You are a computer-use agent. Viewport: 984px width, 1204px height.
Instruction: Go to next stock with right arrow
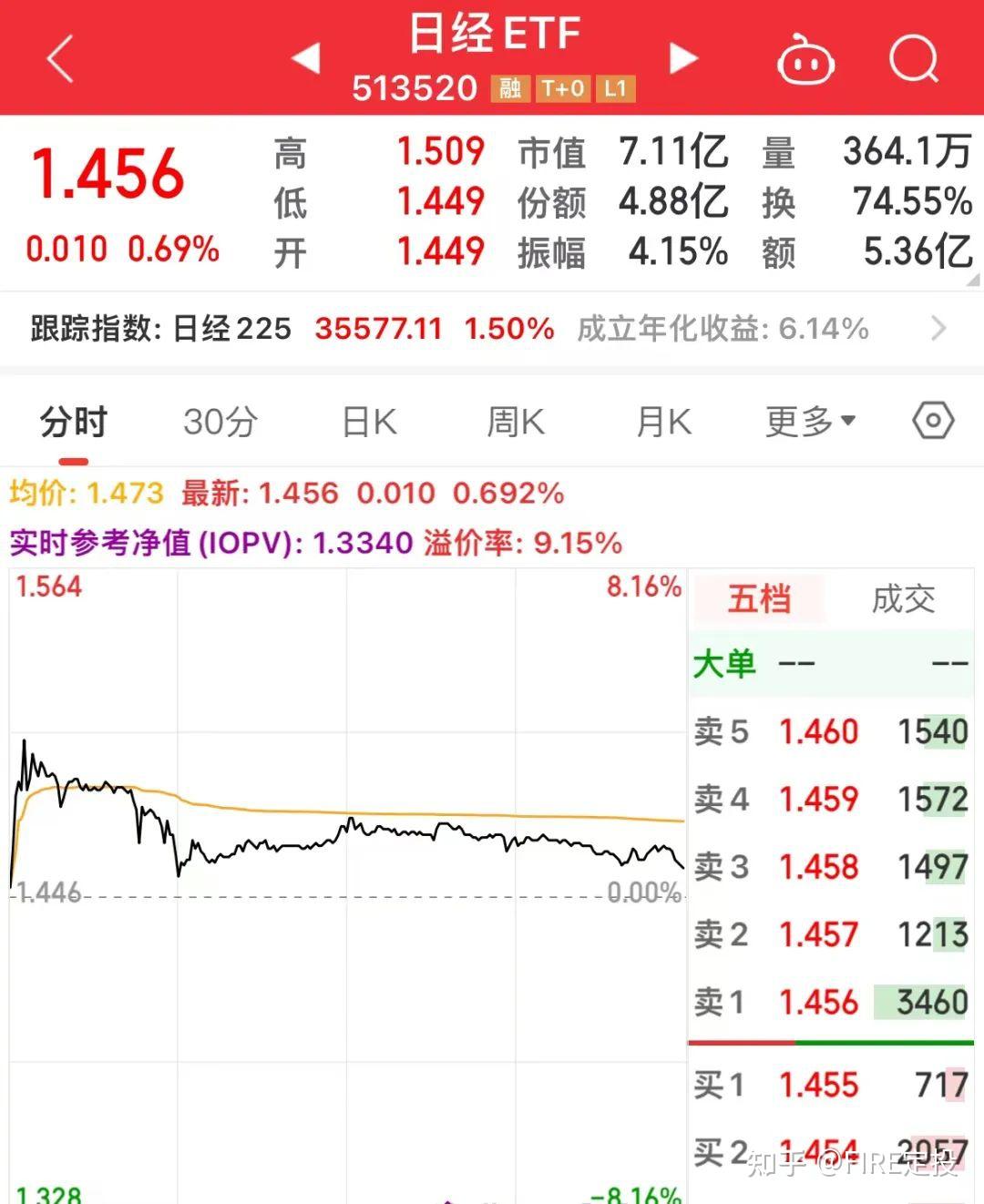(683, 58)
